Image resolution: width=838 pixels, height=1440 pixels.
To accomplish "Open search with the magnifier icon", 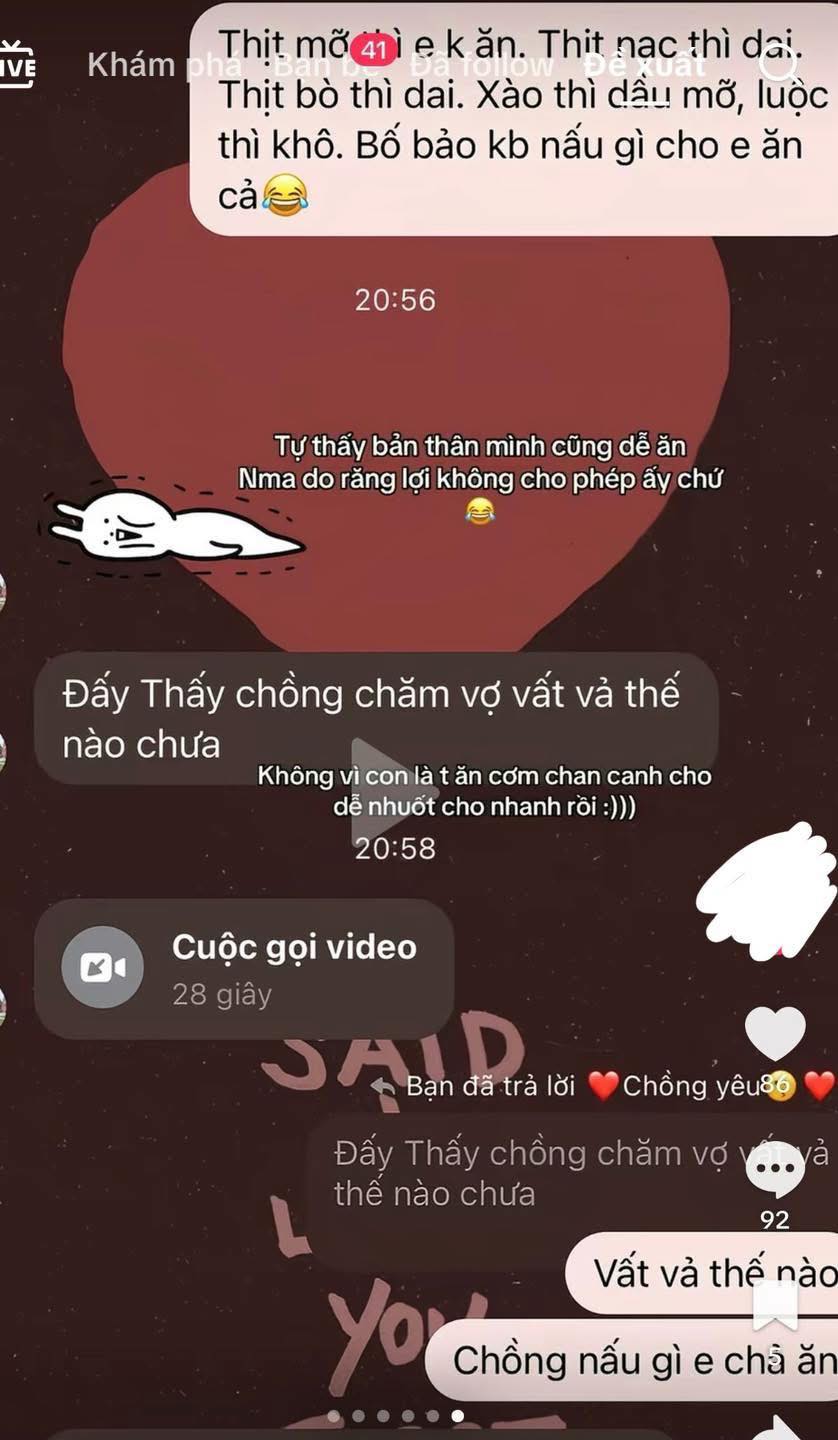I will (778, 66).
